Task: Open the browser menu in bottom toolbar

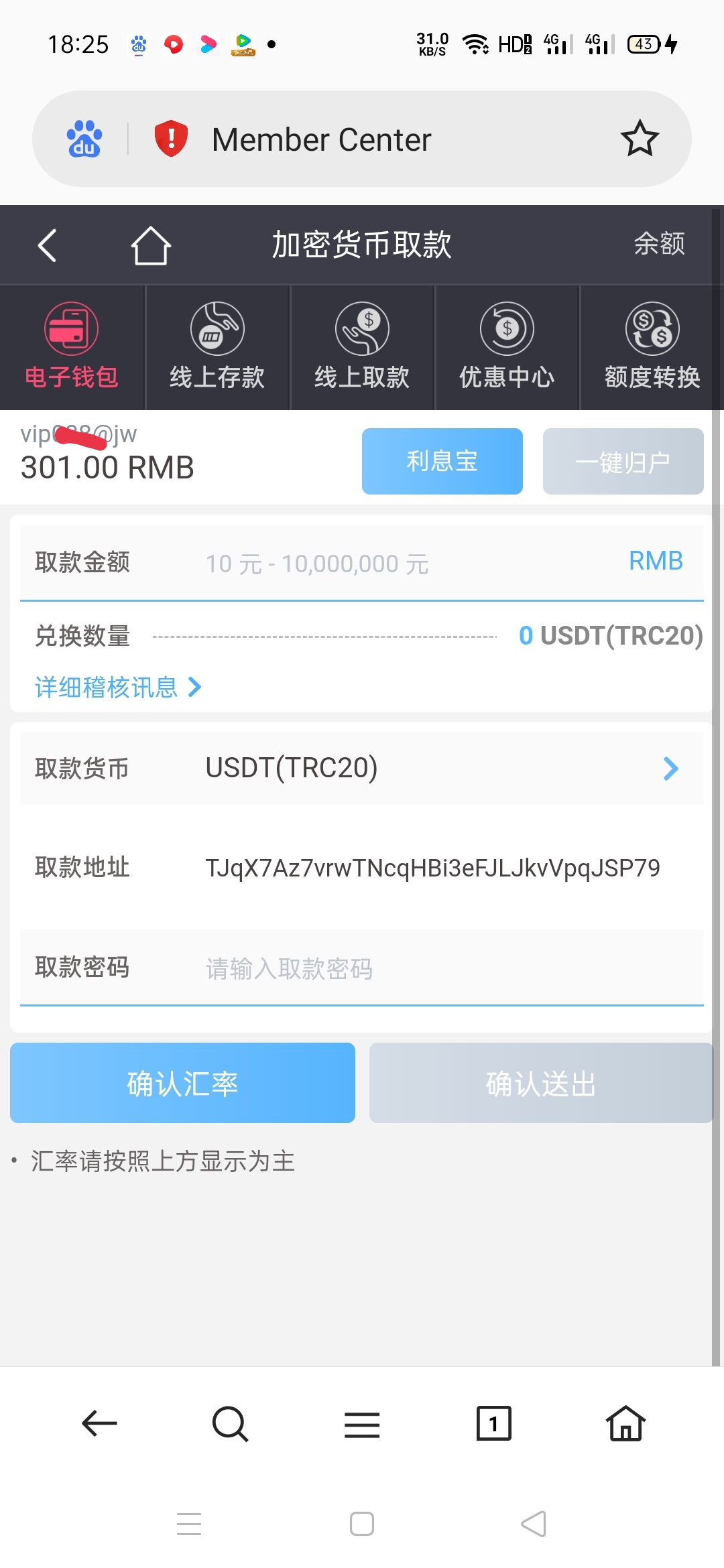Action: [x=362, y=1423]
